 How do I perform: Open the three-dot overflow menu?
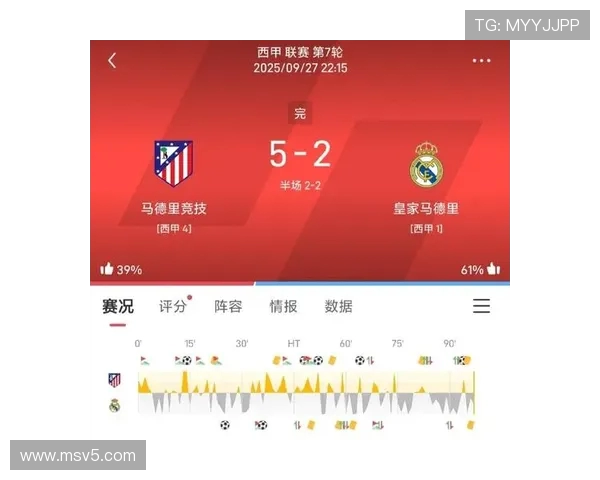pos(482,60)
